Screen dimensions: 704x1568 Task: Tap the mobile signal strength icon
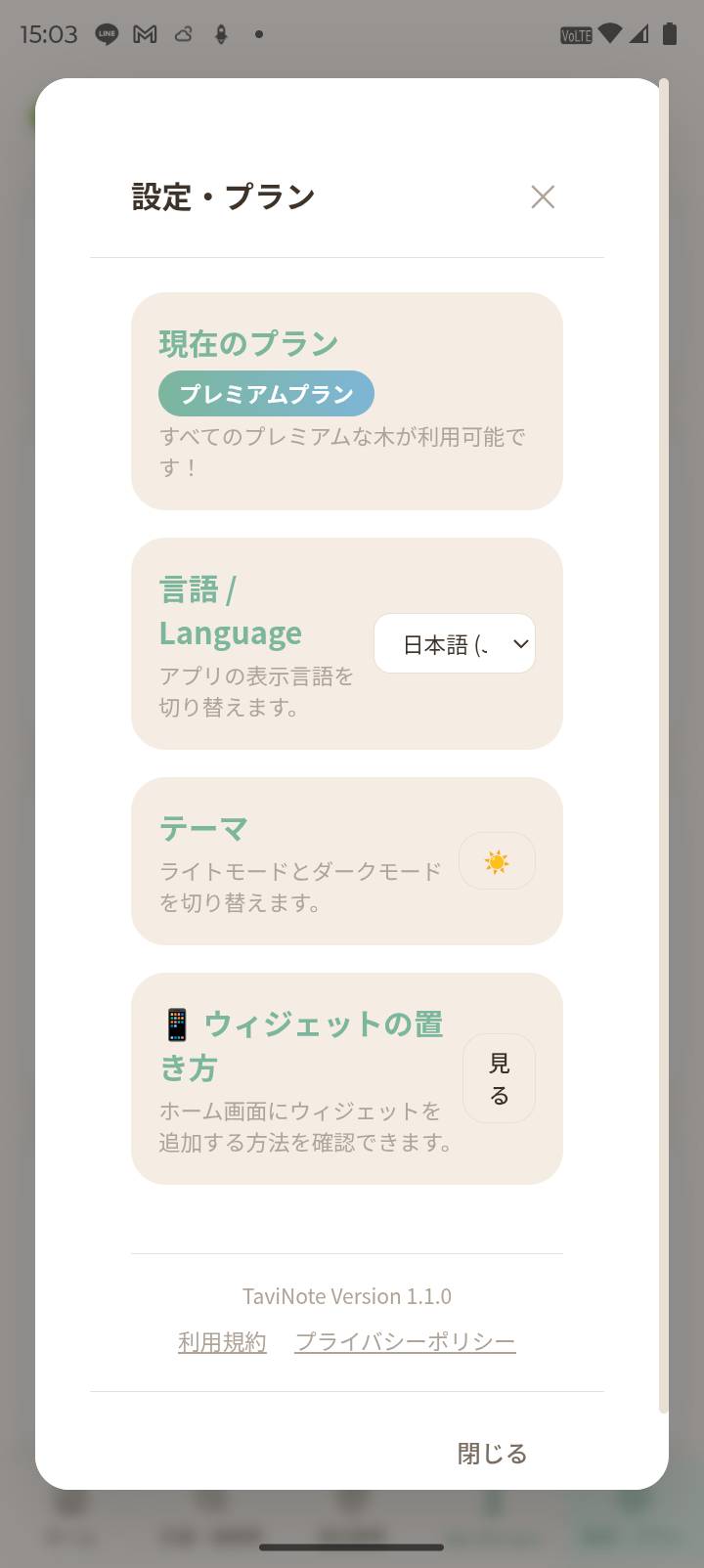click(x=640, y=33)
